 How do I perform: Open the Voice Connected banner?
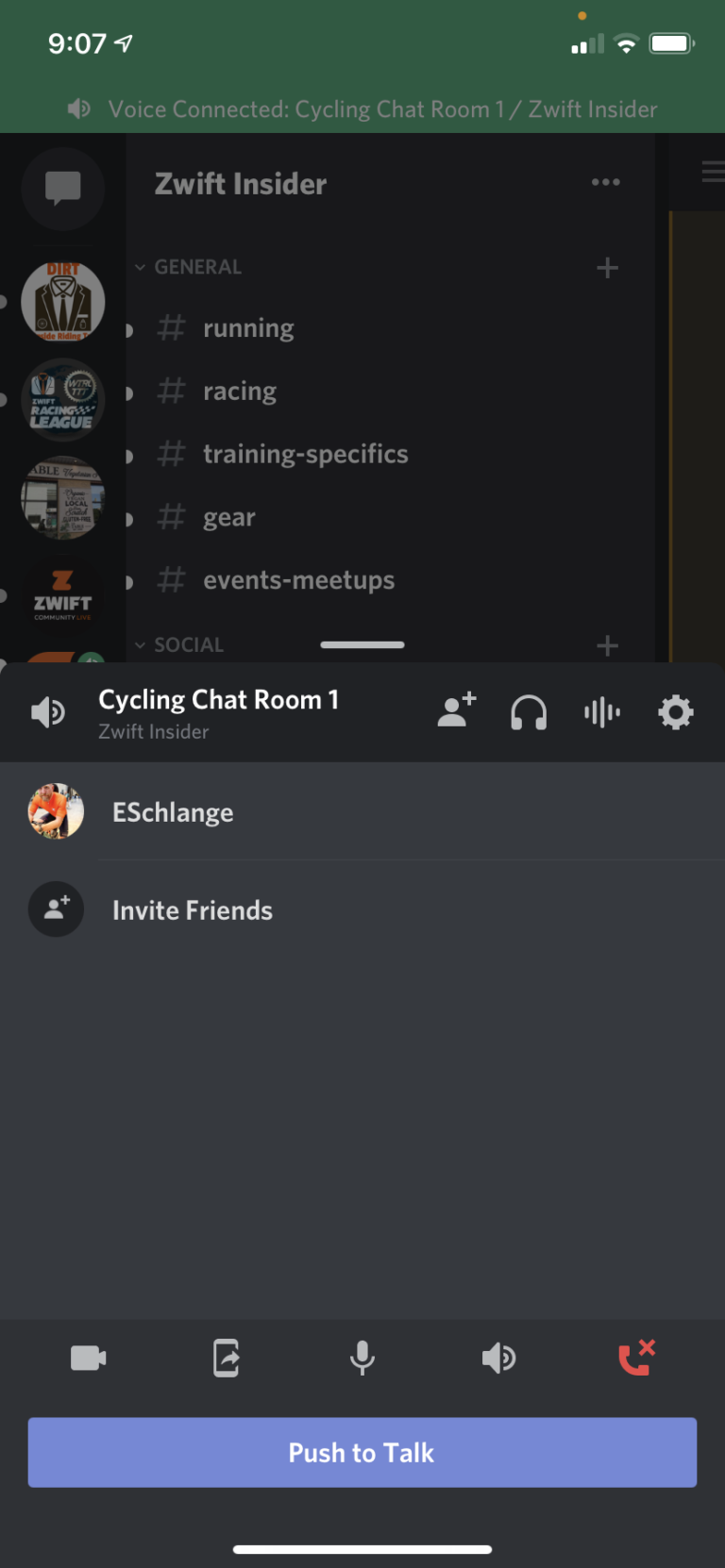[x=362, y=108]
